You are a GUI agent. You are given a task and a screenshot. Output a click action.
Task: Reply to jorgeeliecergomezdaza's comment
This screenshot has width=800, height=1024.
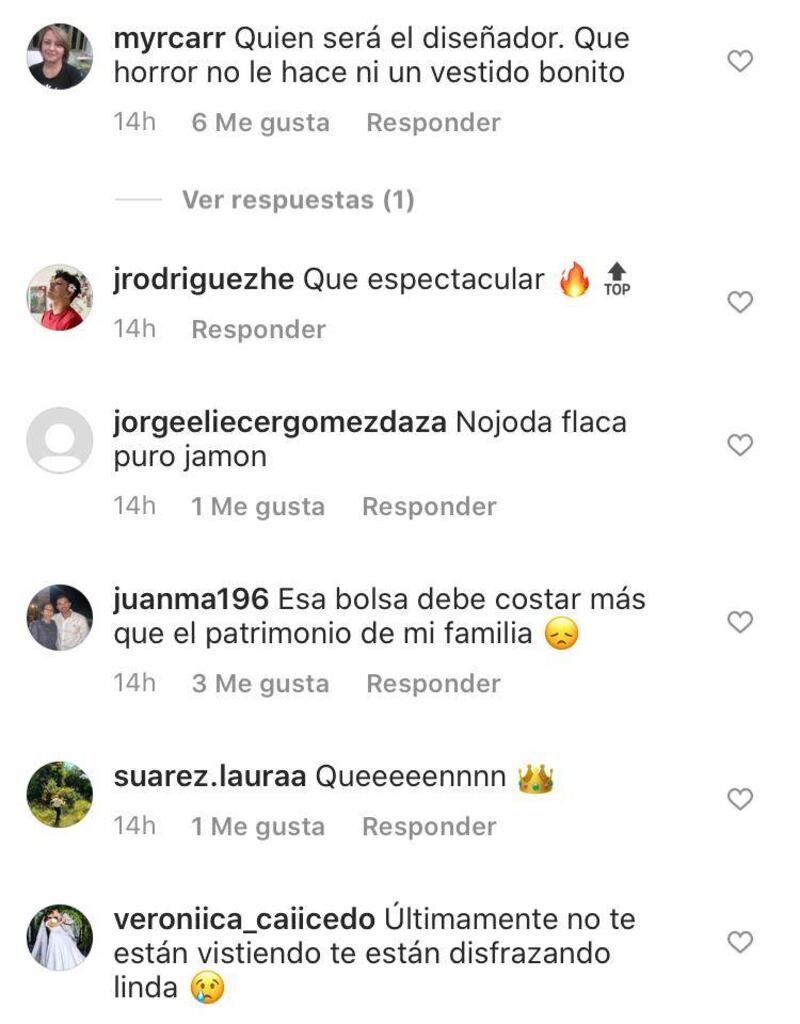pos(429,507)
